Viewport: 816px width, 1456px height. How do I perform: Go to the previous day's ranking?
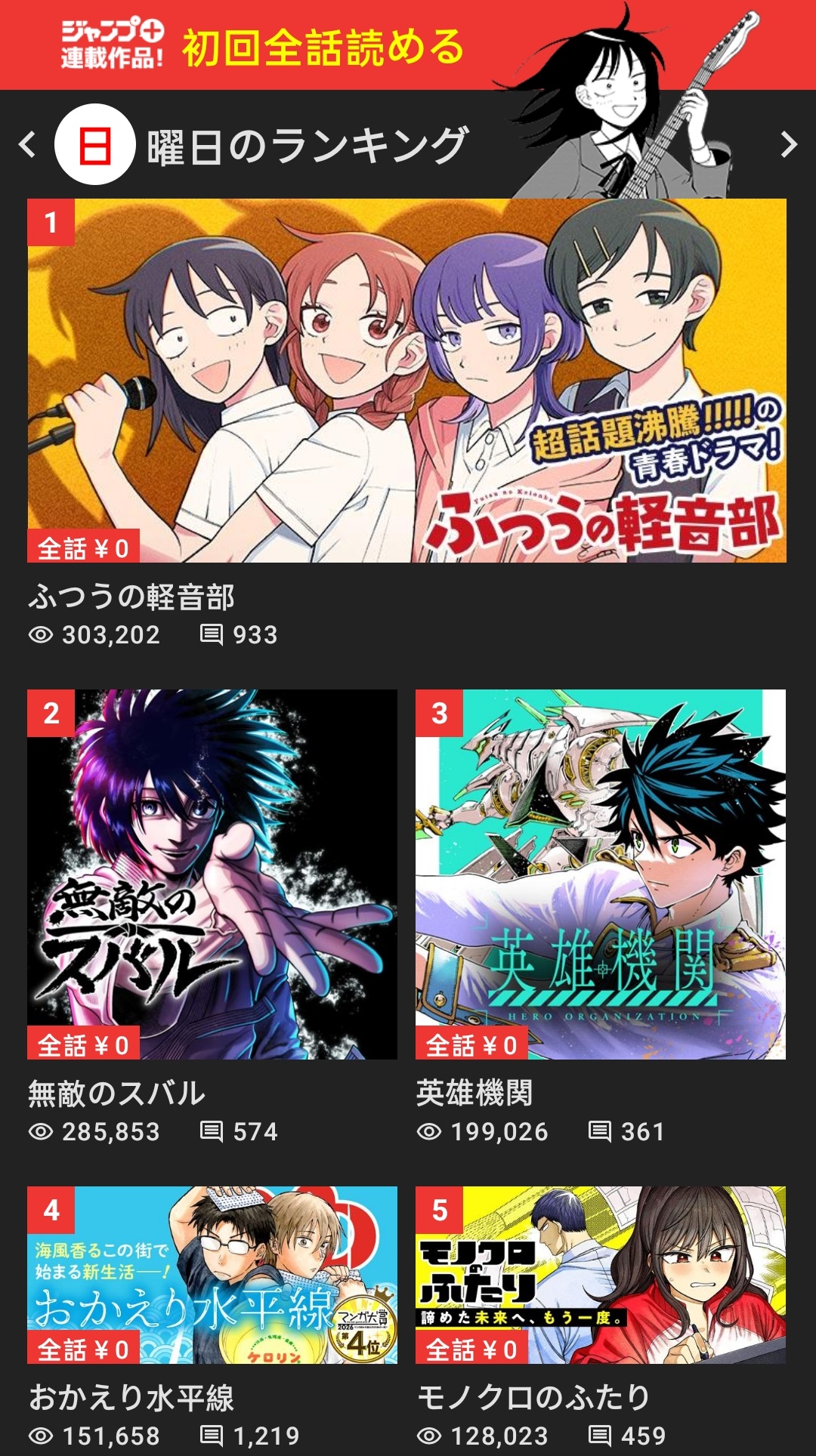(28, 144)
